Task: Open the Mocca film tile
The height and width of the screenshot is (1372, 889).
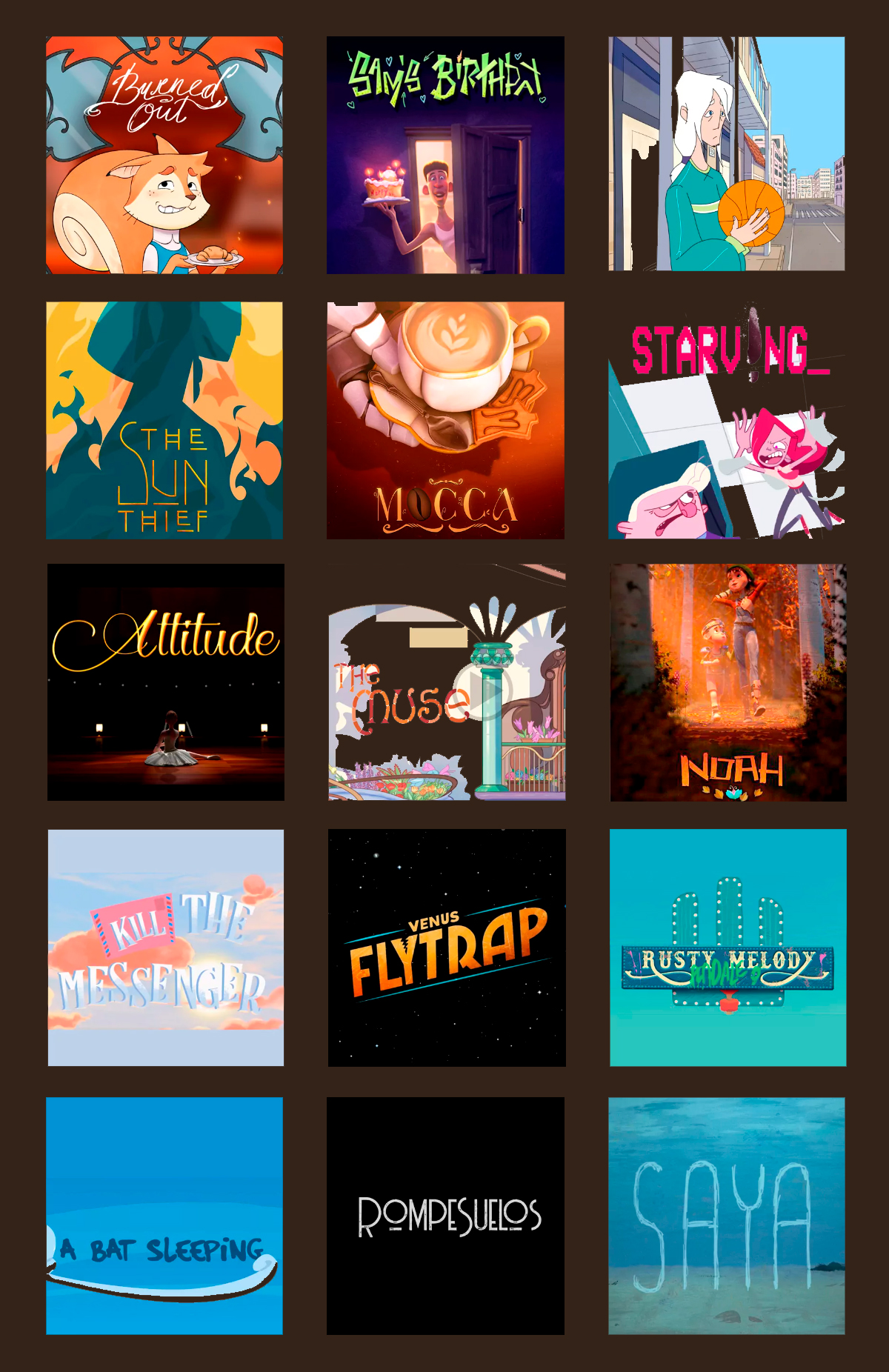Action: pos(445,420)
